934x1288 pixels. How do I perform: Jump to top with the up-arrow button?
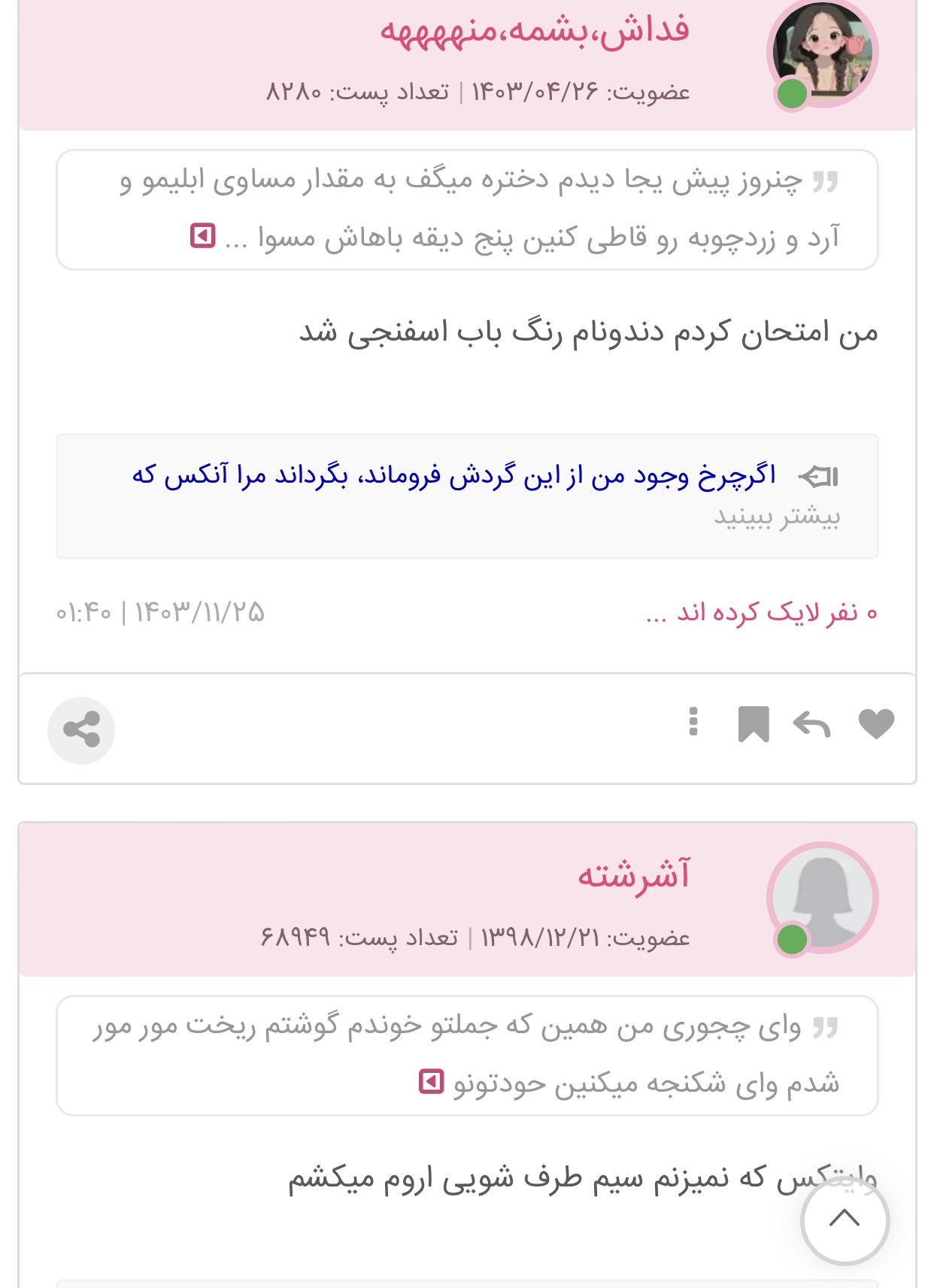(845, 1219)
